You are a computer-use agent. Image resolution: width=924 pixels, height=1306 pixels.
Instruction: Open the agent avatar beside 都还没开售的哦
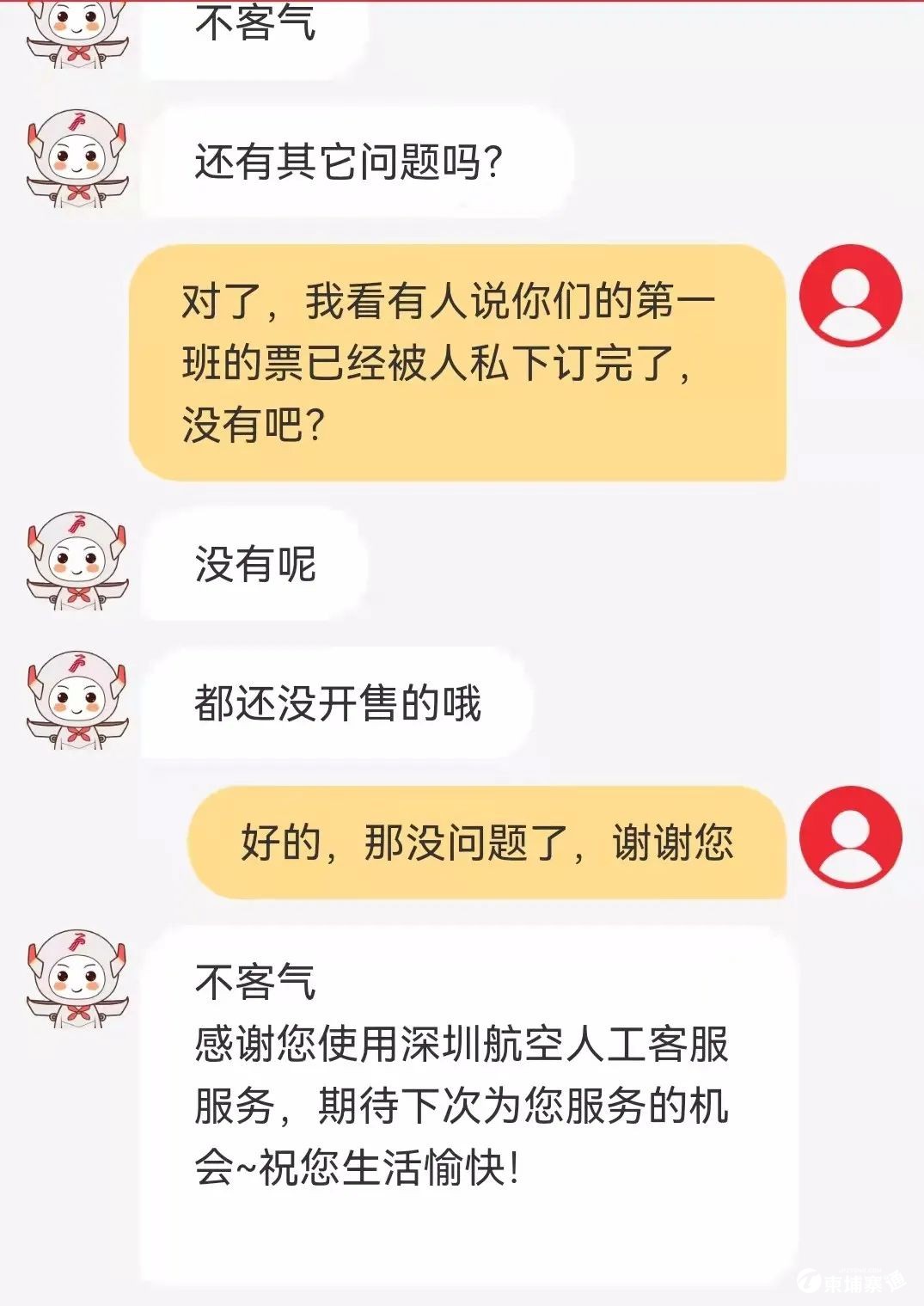point(77,701)
